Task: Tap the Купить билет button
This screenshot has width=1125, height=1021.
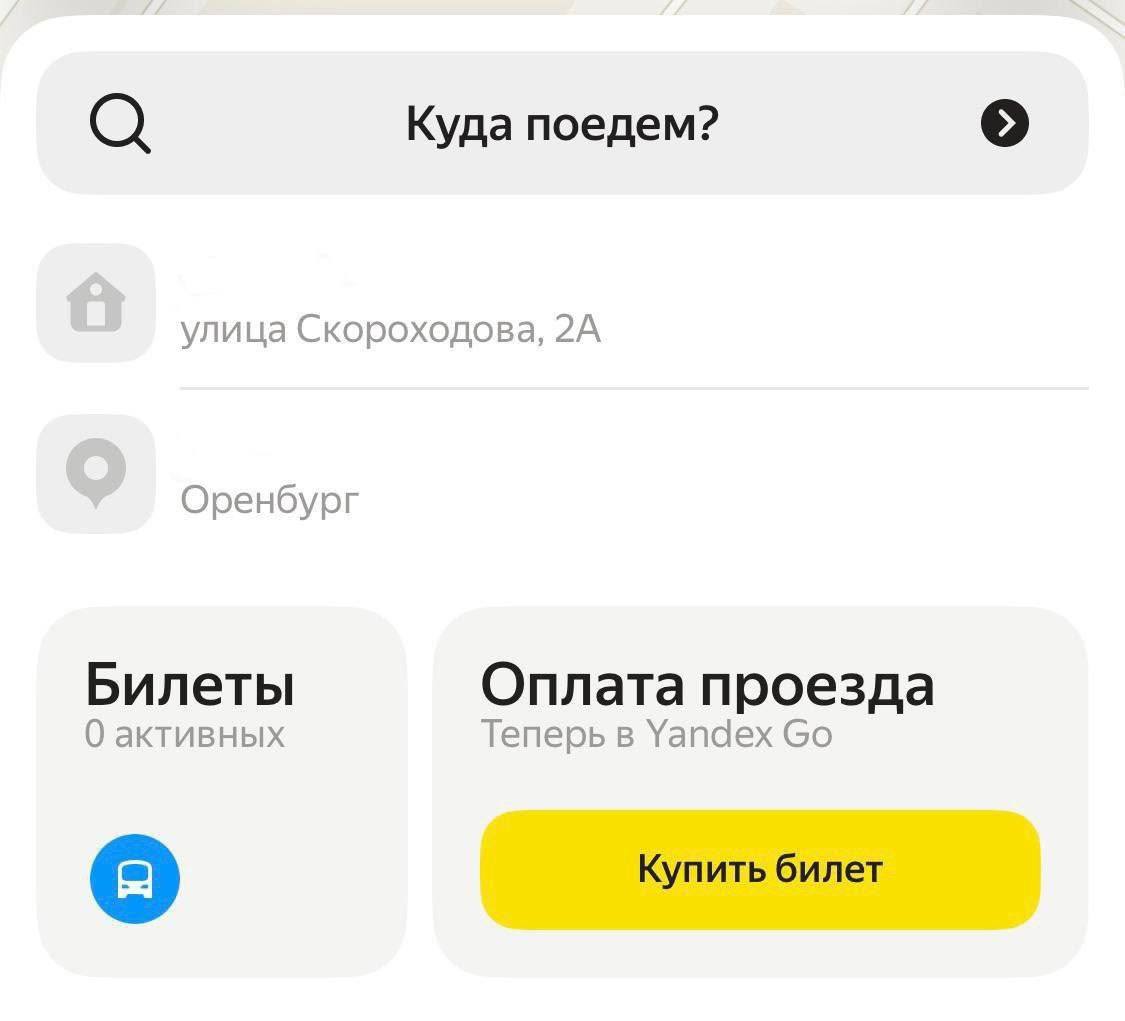Action: coord(760,869)
